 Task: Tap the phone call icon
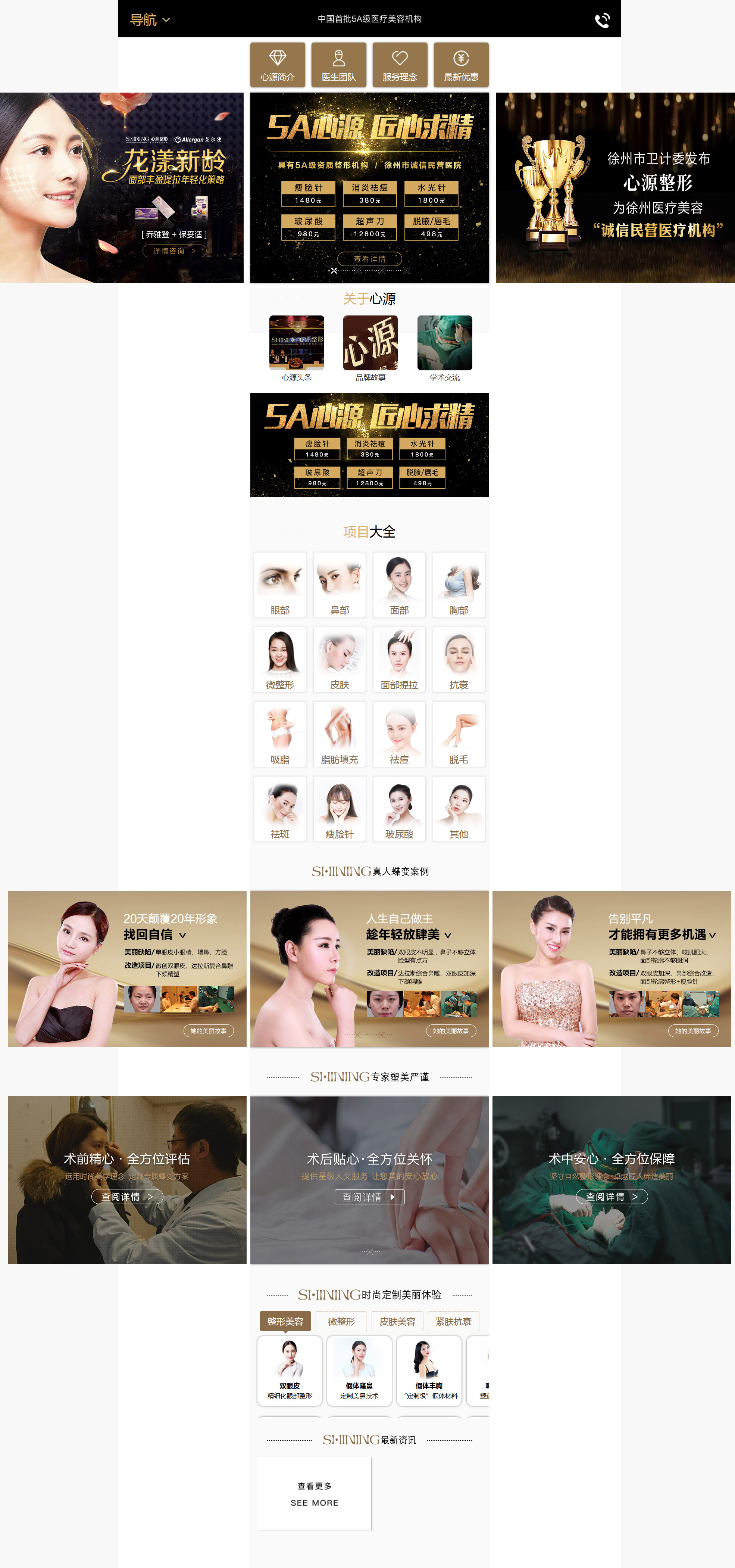(x=602, y=20)
